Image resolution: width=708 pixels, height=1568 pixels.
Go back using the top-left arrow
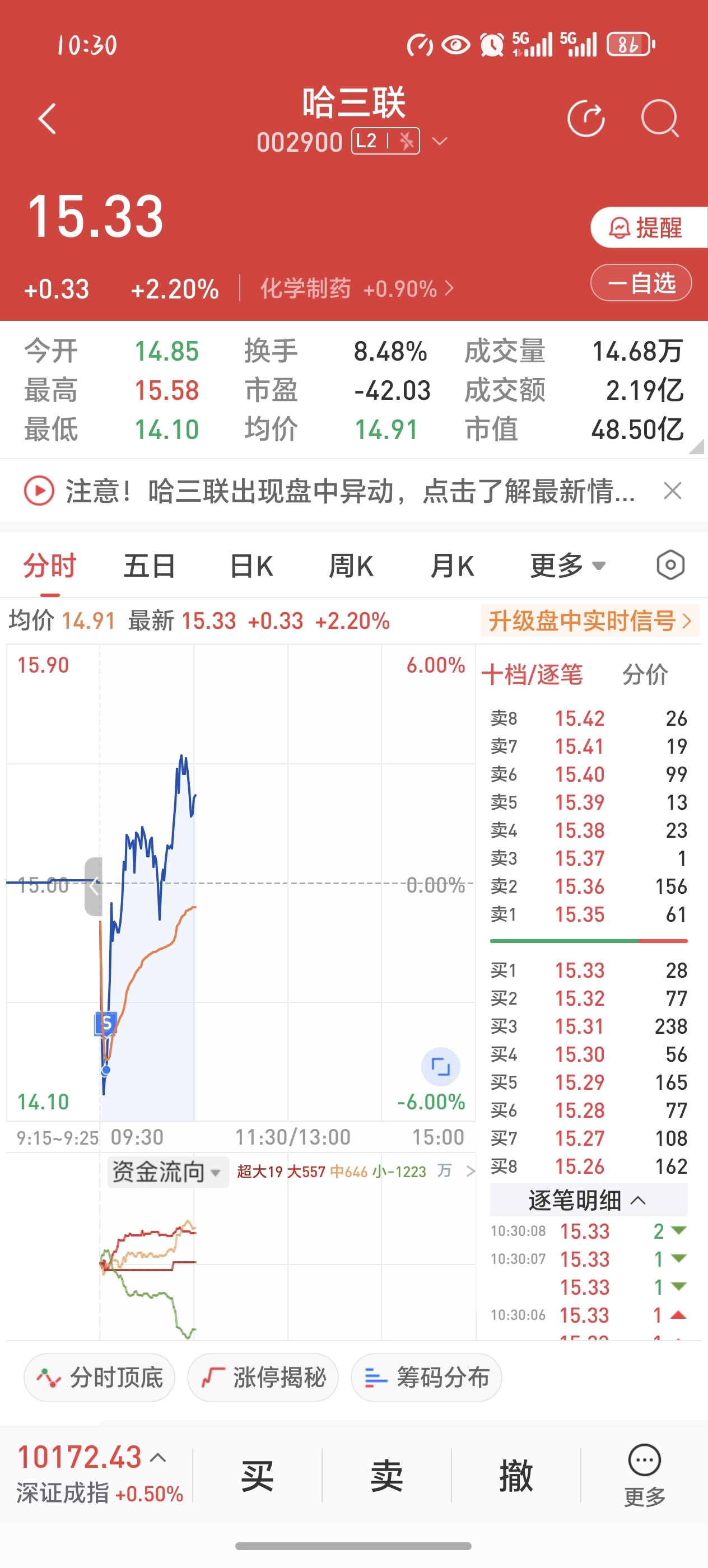click(x=48, y=118)
